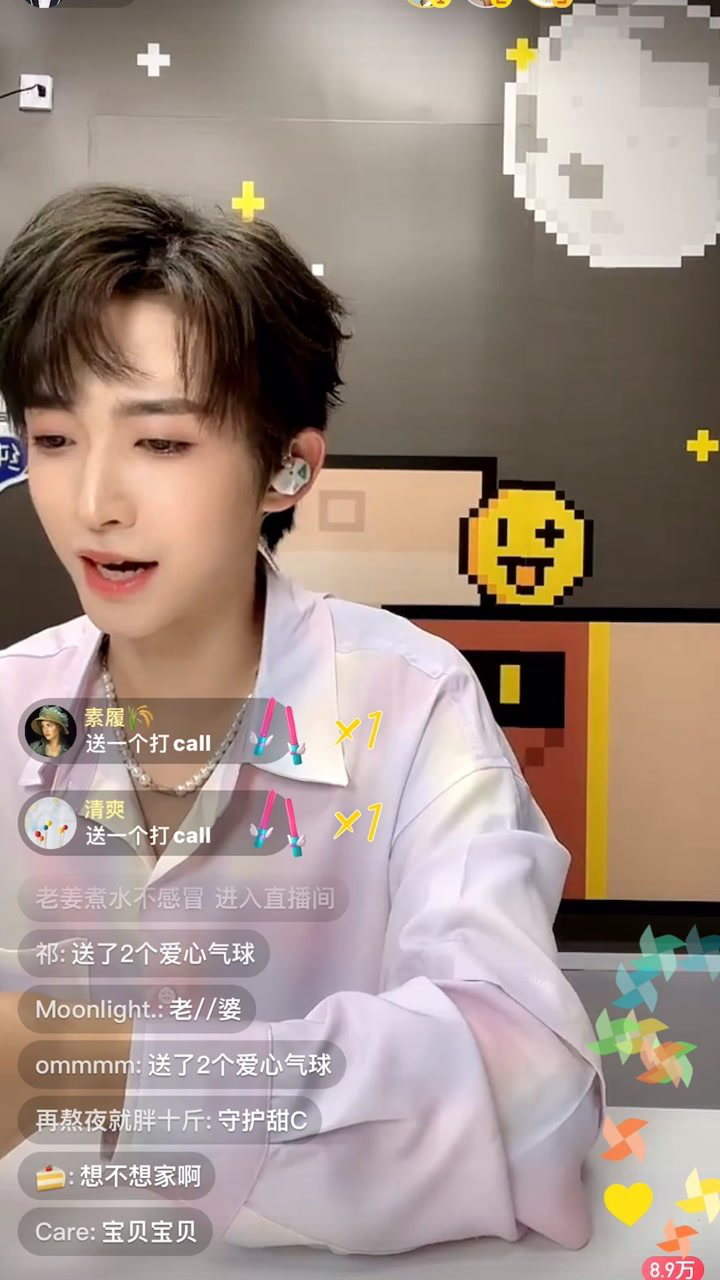Tap the yellow heart like button
The height and width of the screenshot is (1280, 720).
coord(628,1203)
